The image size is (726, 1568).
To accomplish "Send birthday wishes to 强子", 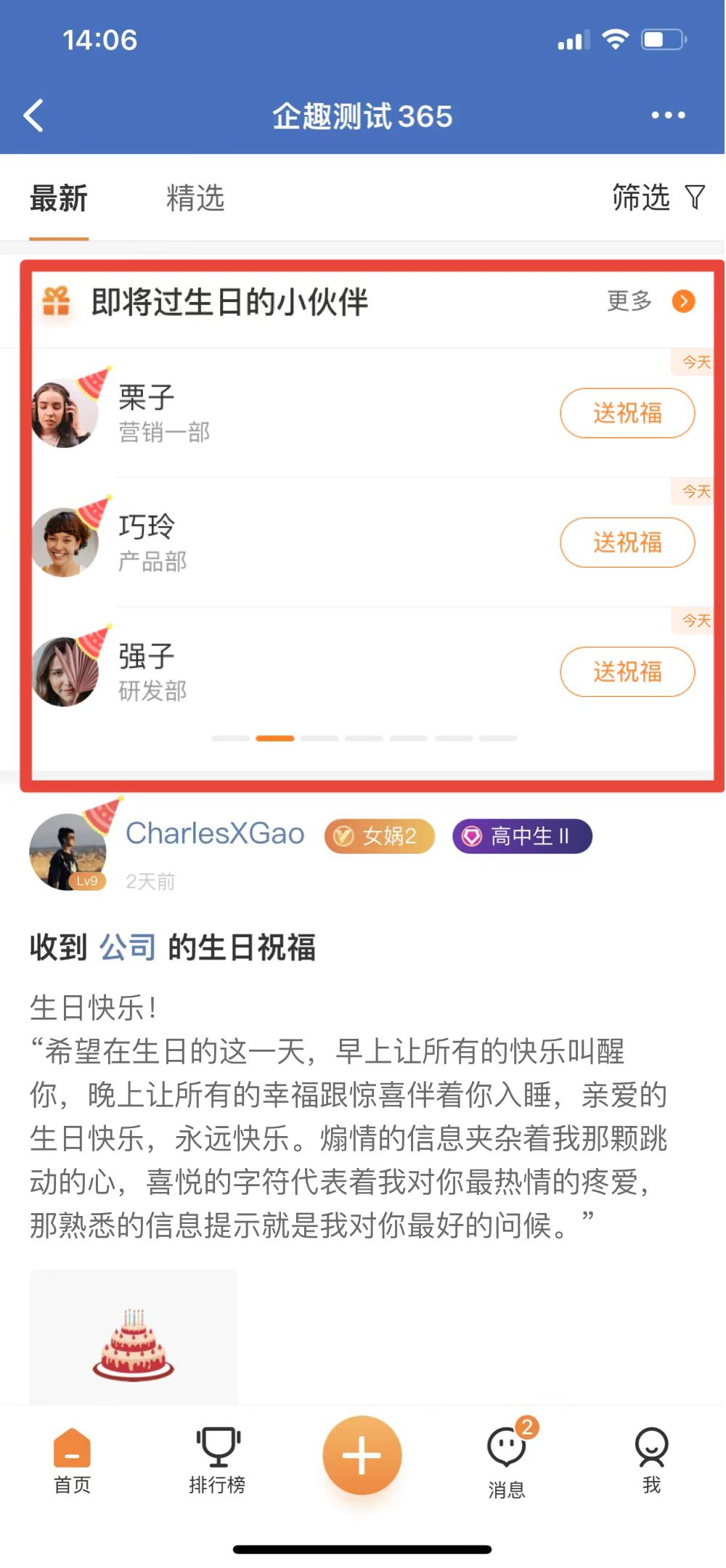I will [x=627, y=671].
